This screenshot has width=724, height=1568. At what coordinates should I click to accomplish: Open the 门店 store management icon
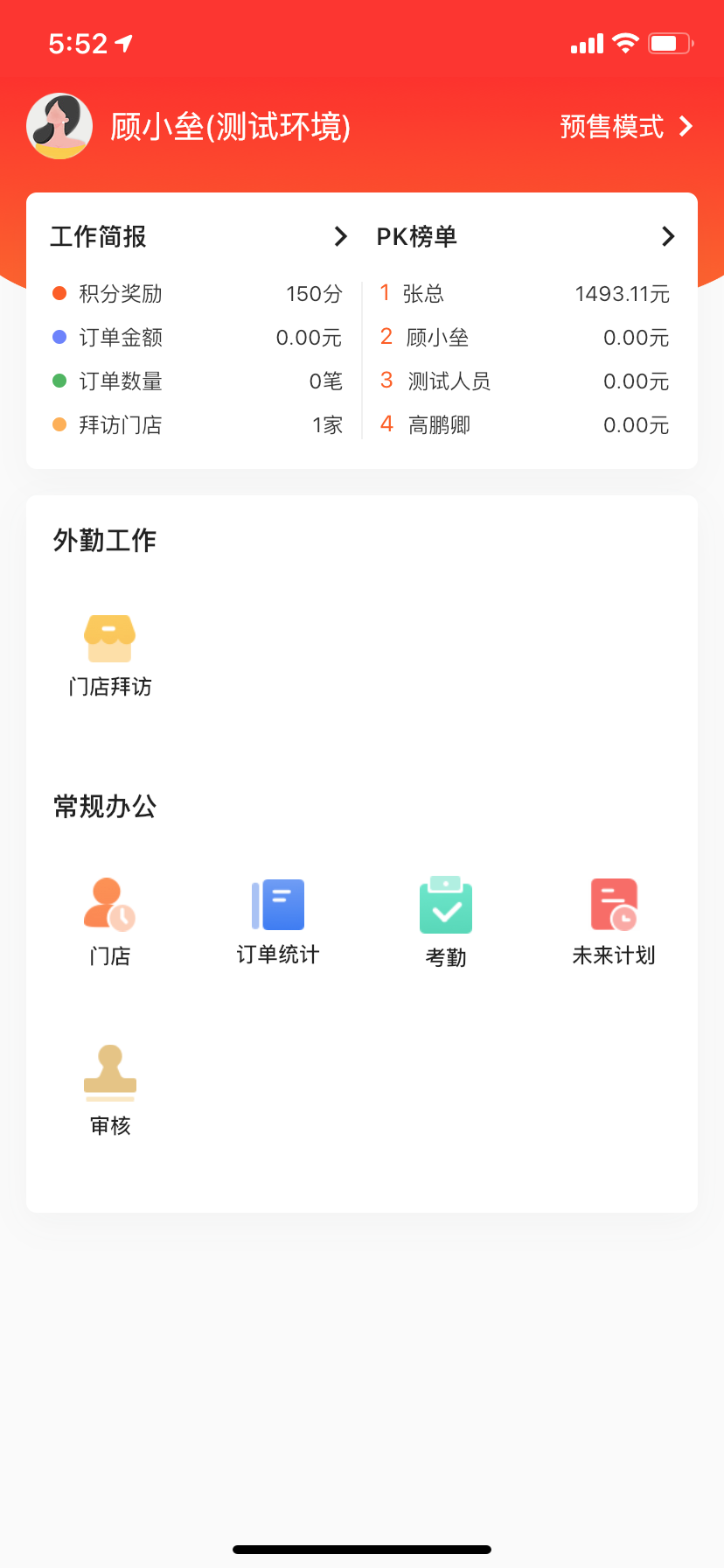tap(110, 922)
